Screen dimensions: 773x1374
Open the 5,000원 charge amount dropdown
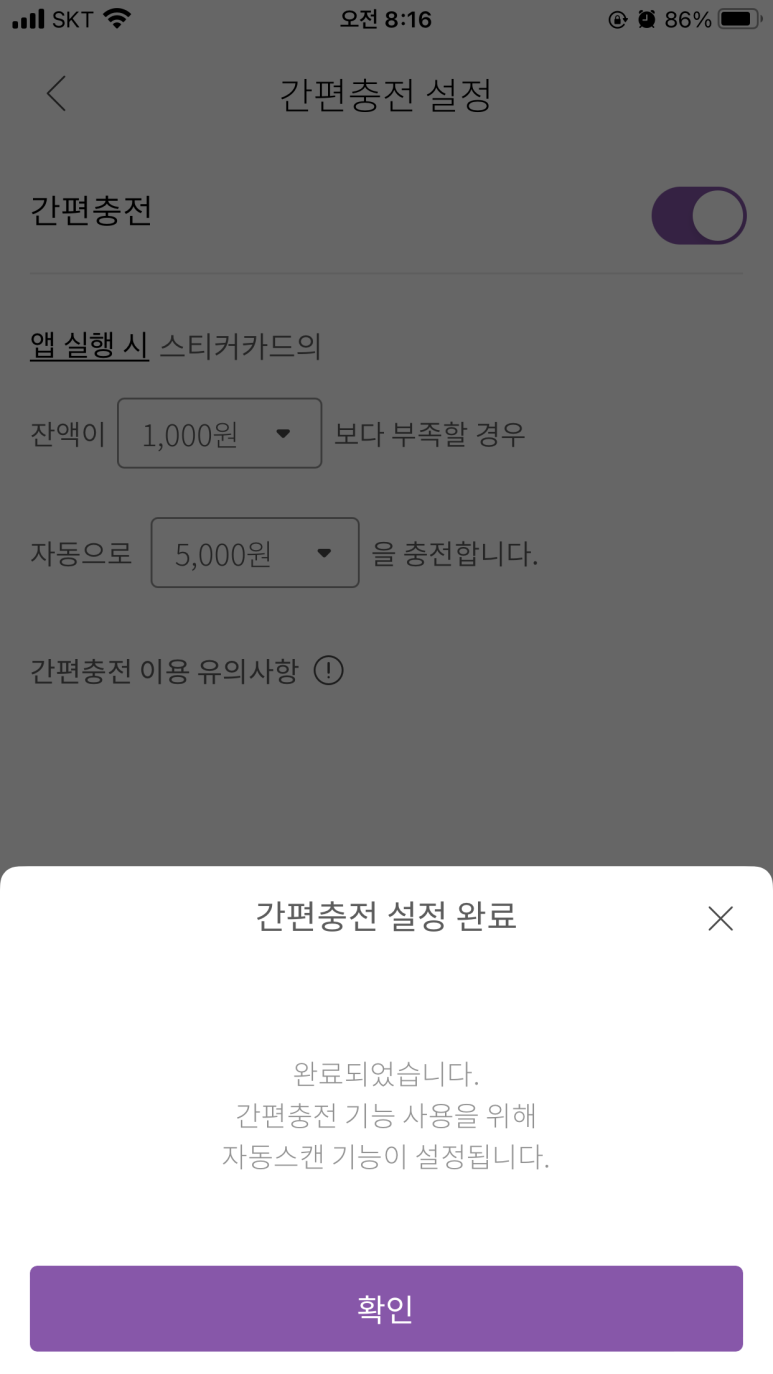(x=254, y=553)
